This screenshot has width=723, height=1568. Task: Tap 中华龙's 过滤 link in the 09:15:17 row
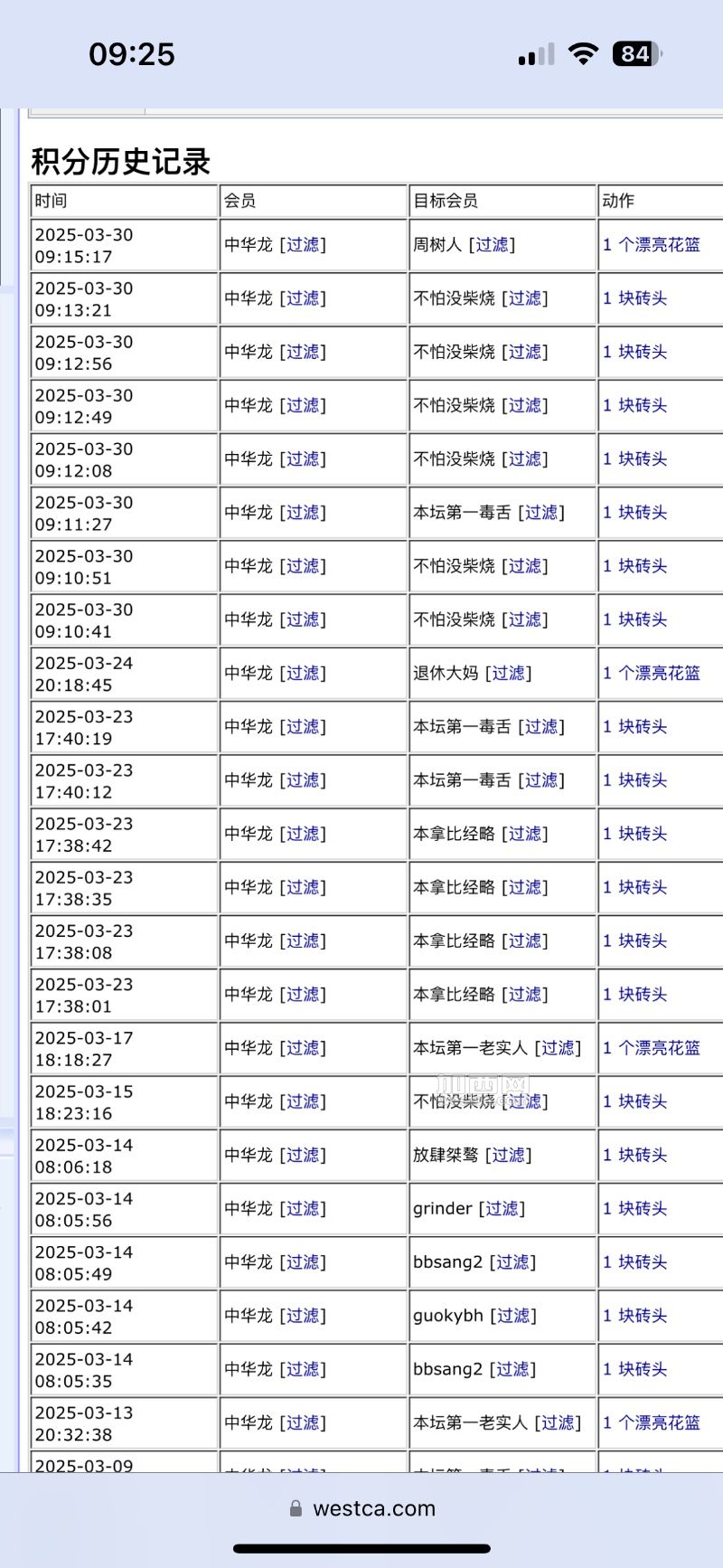(x=303, y=245)
